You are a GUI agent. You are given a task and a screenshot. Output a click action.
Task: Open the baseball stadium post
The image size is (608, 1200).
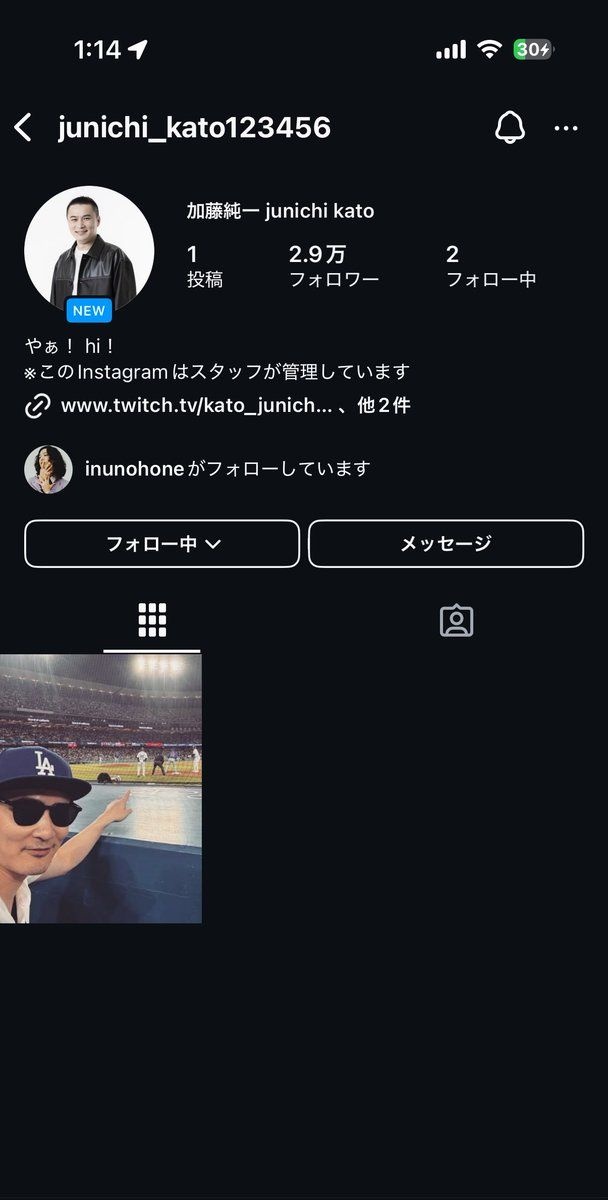click(100, 788)
